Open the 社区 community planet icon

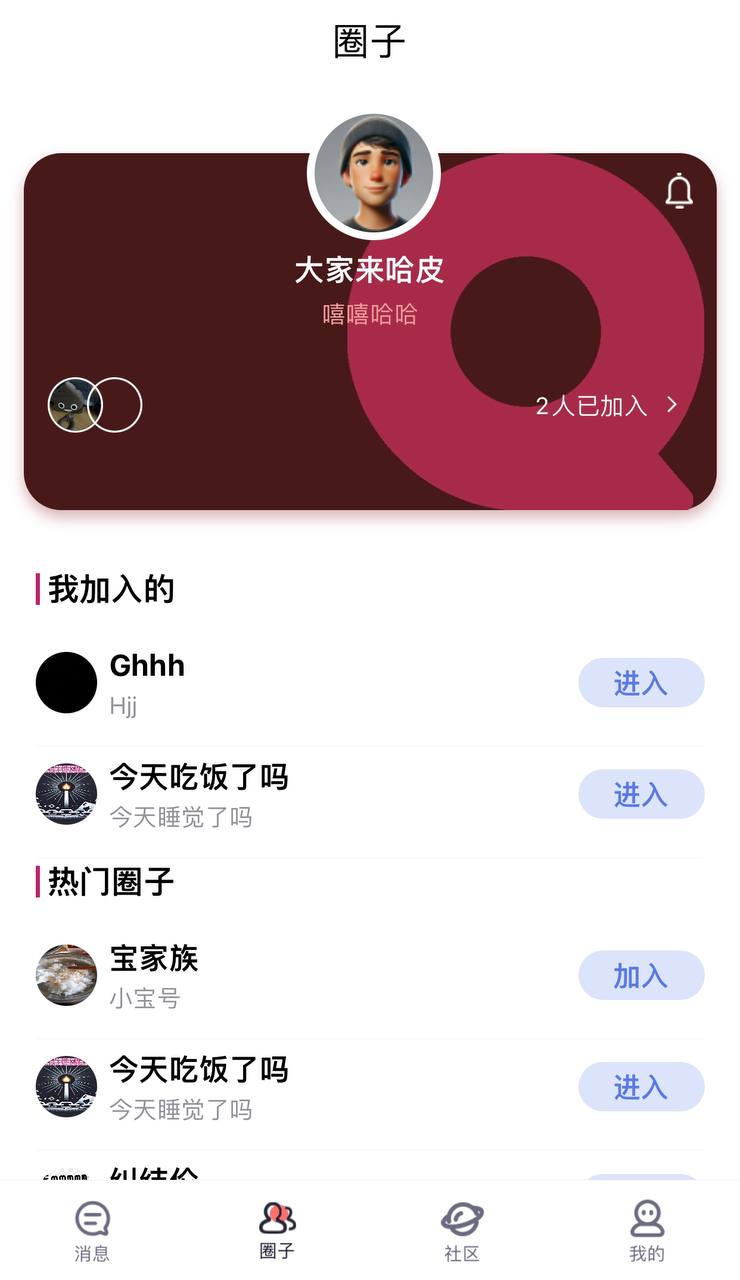click(x=462, y=1219)
